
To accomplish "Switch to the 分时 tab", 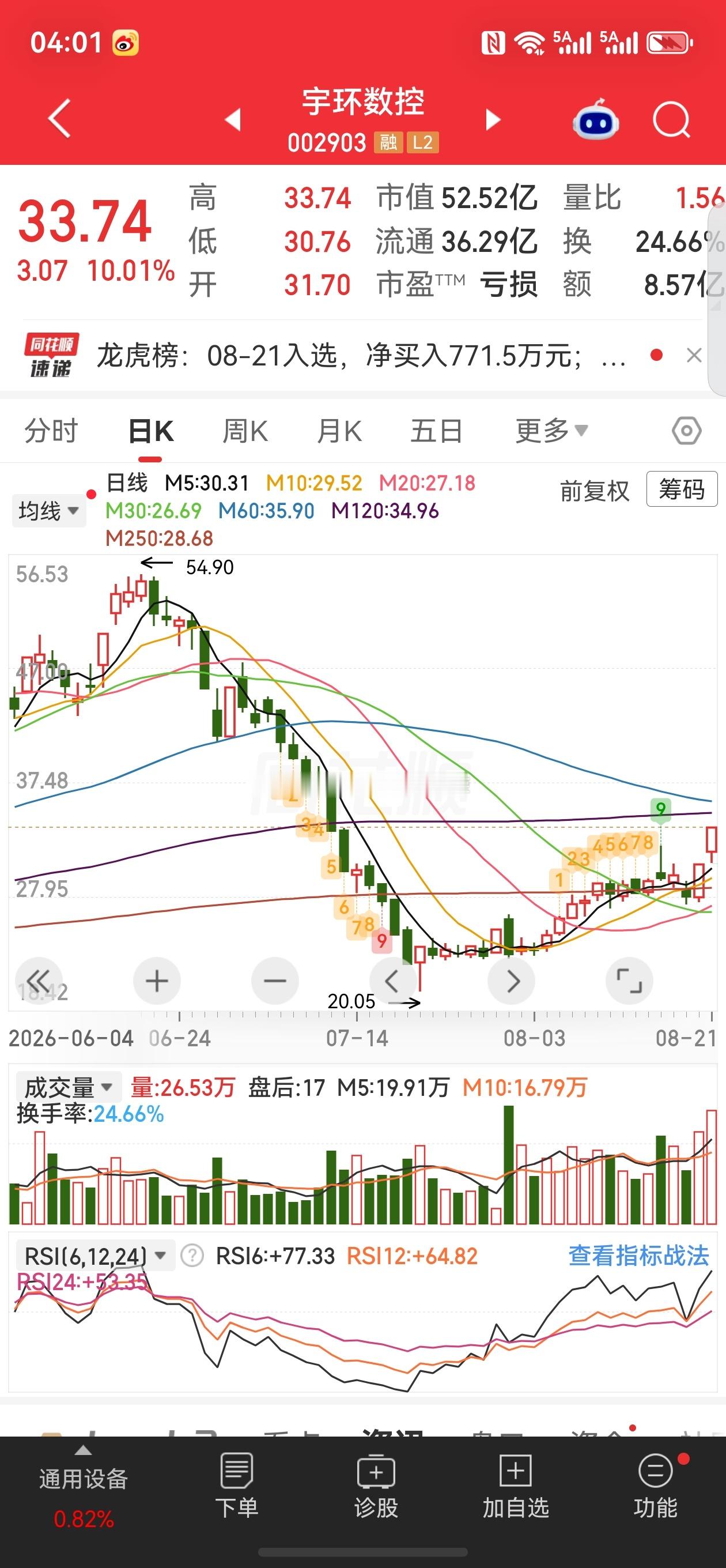I will click(x=51, y=431).
